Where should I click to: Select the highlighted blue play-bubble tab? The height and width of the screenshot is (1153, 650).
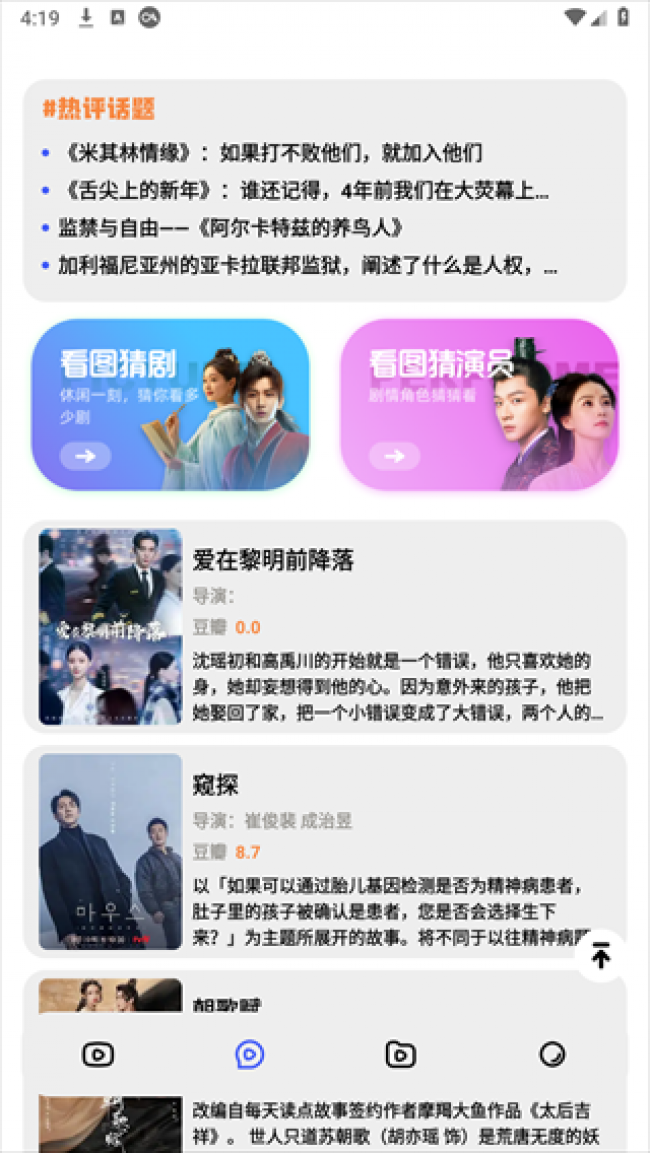pyautogui.click(x=249, y=1054)
